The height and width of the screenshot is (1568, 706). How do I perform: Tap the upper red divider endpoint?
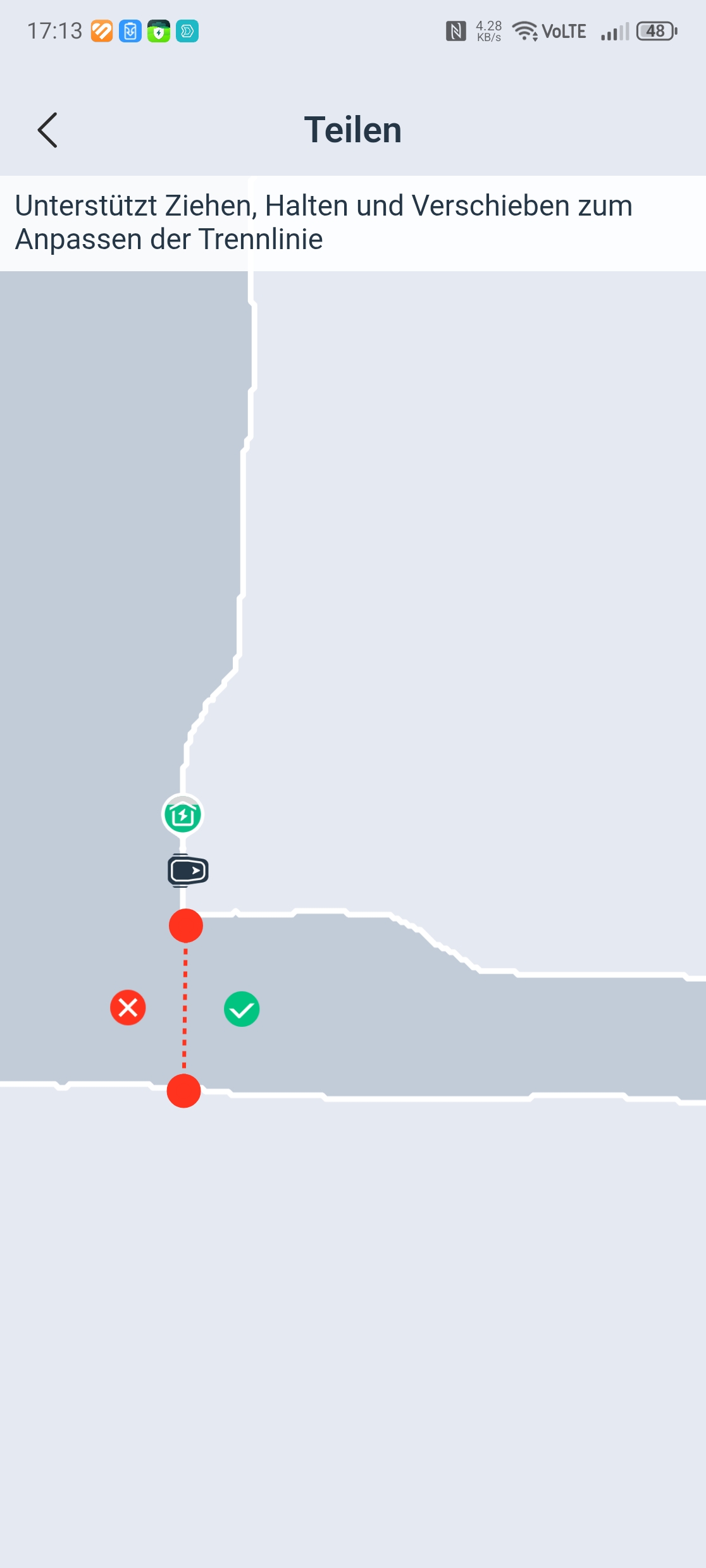186,926
